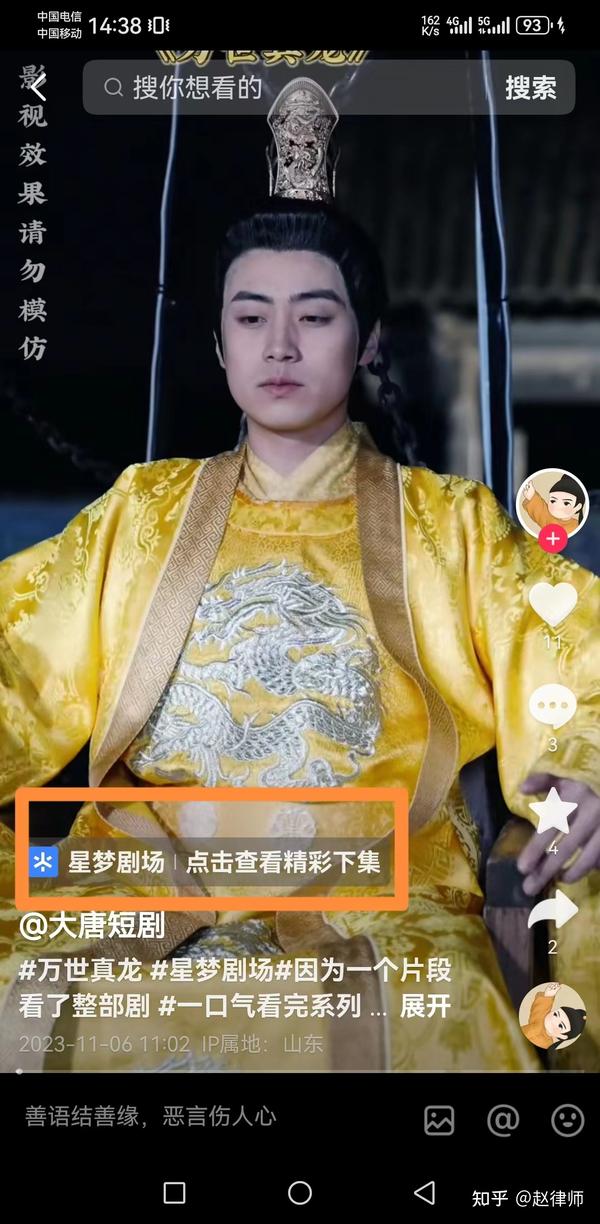
Task: Add the video to favorites with the star
Action: click(553, 810)
